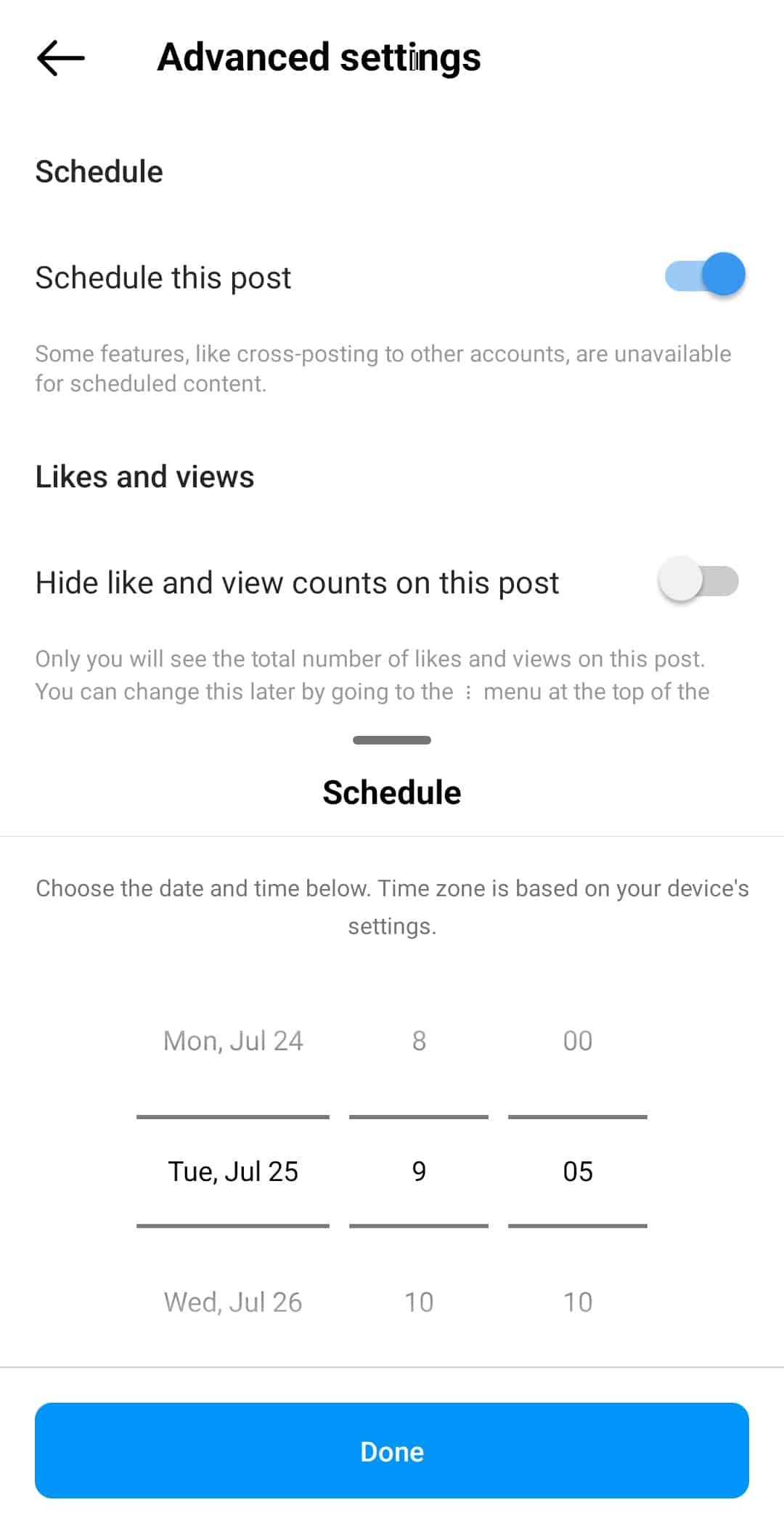Image resolution: width=784 pixels, height=1513 pixels.
Task: Pick minute 00 in time picker
Action: click(x=578, y=1041)
